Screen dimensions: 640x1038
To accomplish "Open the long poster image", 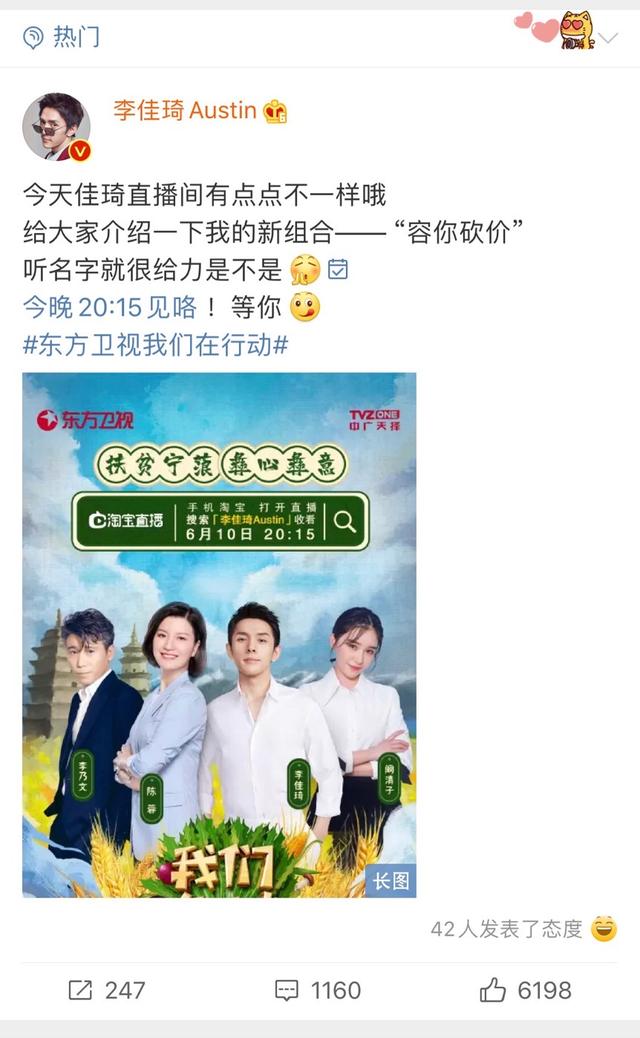I will (x=219, y=635).
